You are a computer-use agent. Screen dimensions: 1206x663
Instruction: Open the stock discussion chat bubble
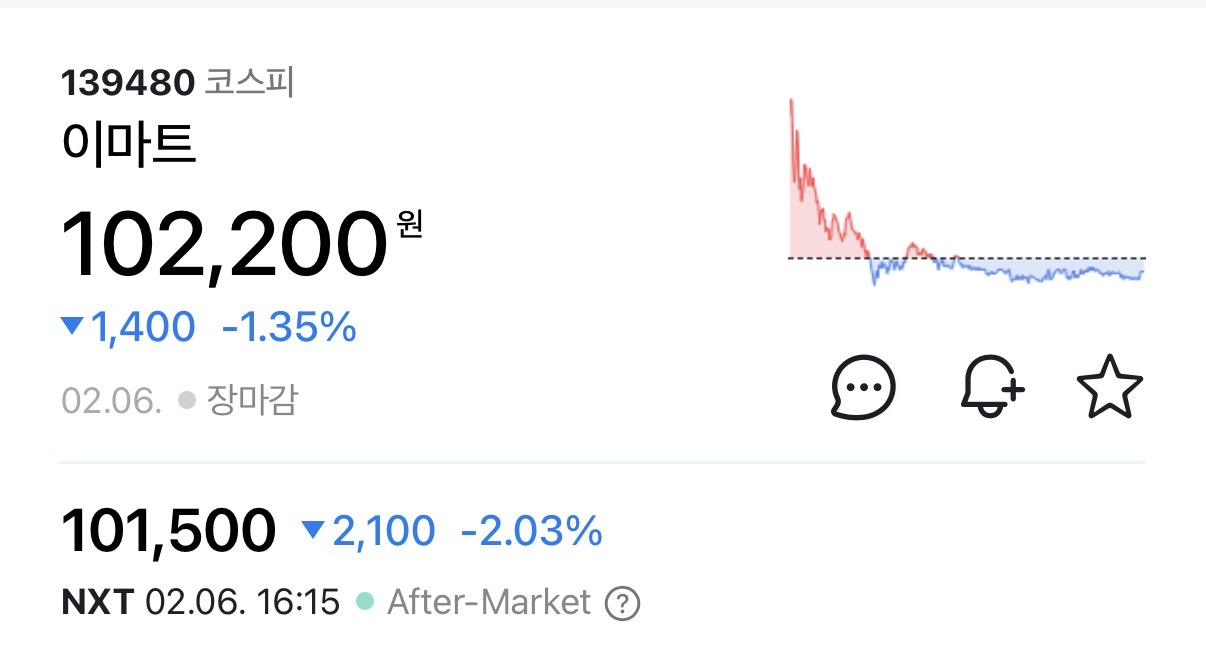click(863, 386)
